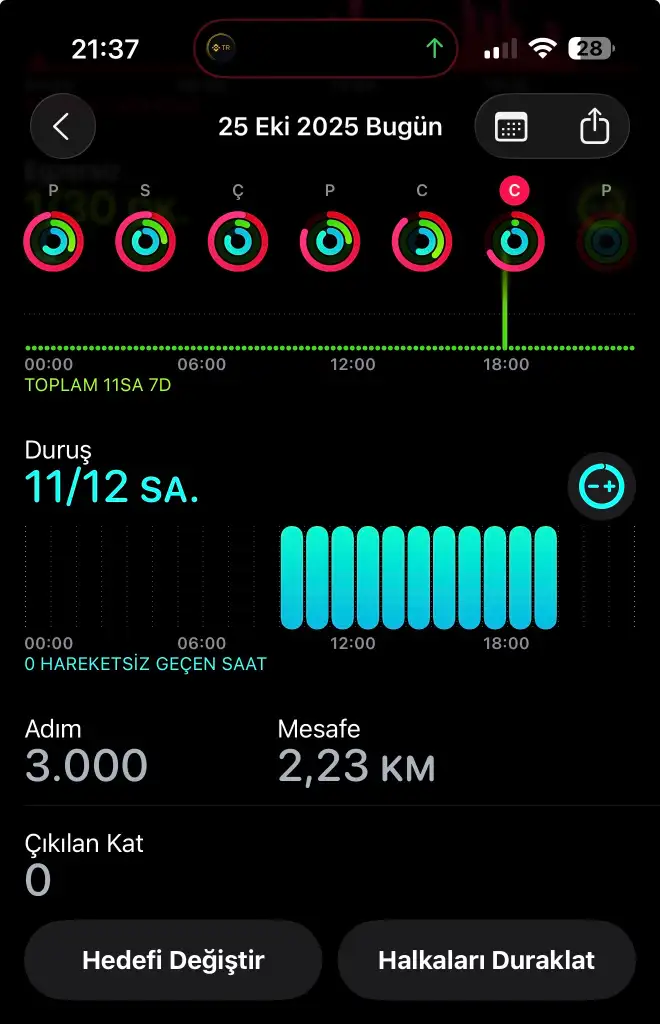Tap the Hedefi Değiştir button
Image resolution: width=660 pixels, height=1024 pixels.
173,961
